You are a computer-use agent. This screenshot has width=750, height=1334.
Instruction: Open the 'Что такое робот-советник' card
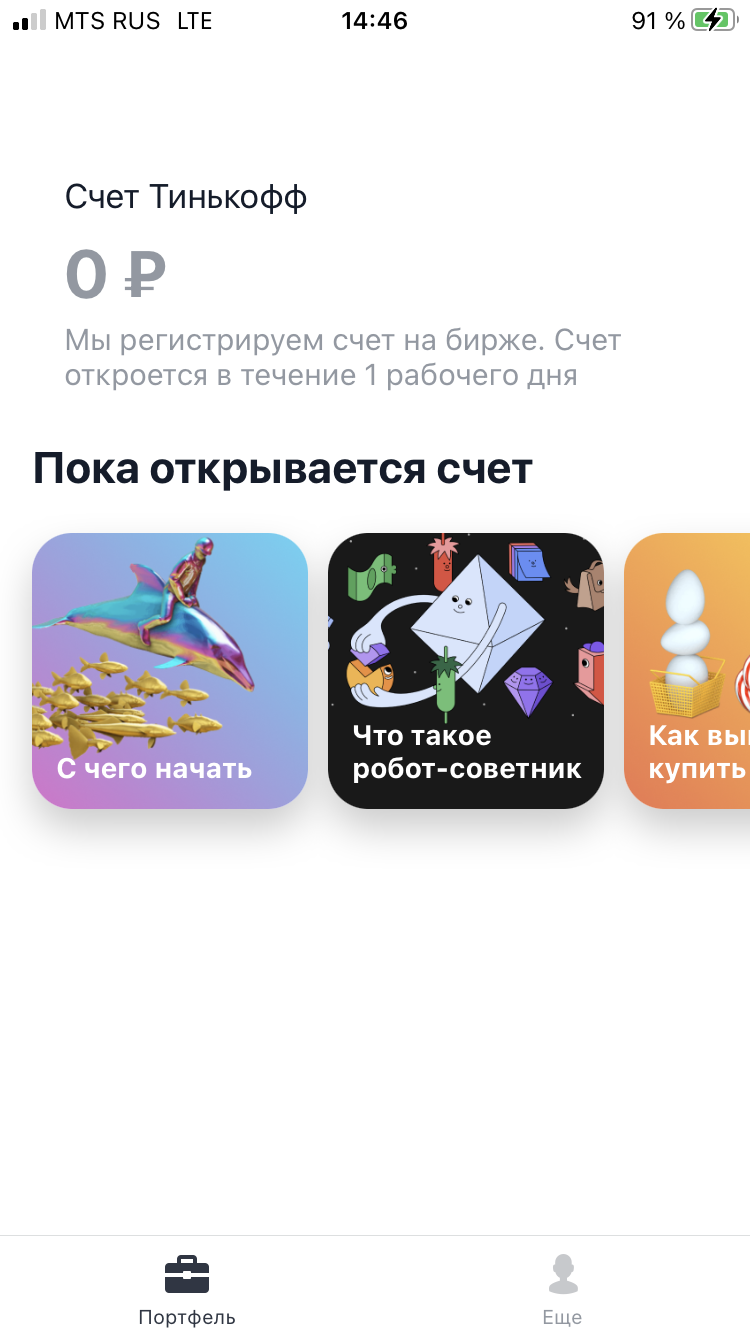466,671
